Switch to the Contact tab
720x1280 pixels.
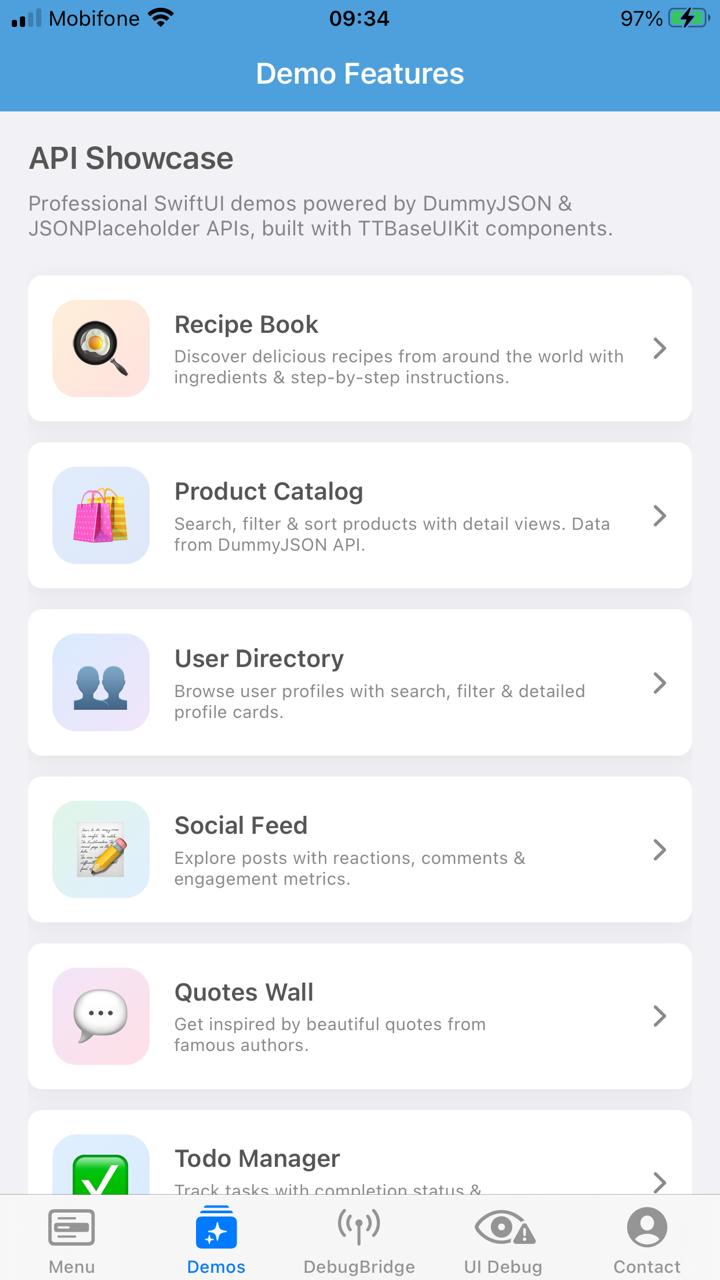point(646,1238)
